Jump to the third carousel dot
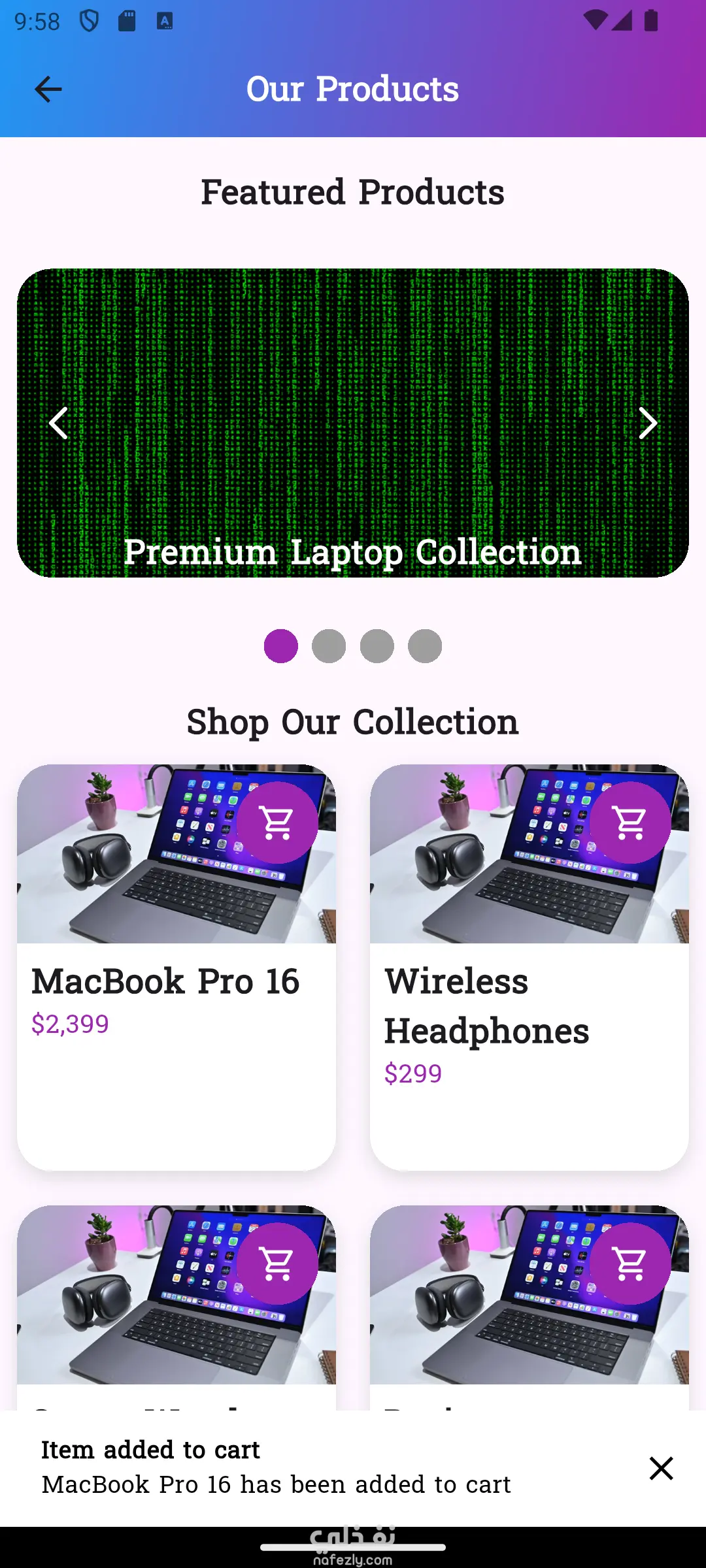Viewport: 706px width, 1568px height. tap(377, 646)
